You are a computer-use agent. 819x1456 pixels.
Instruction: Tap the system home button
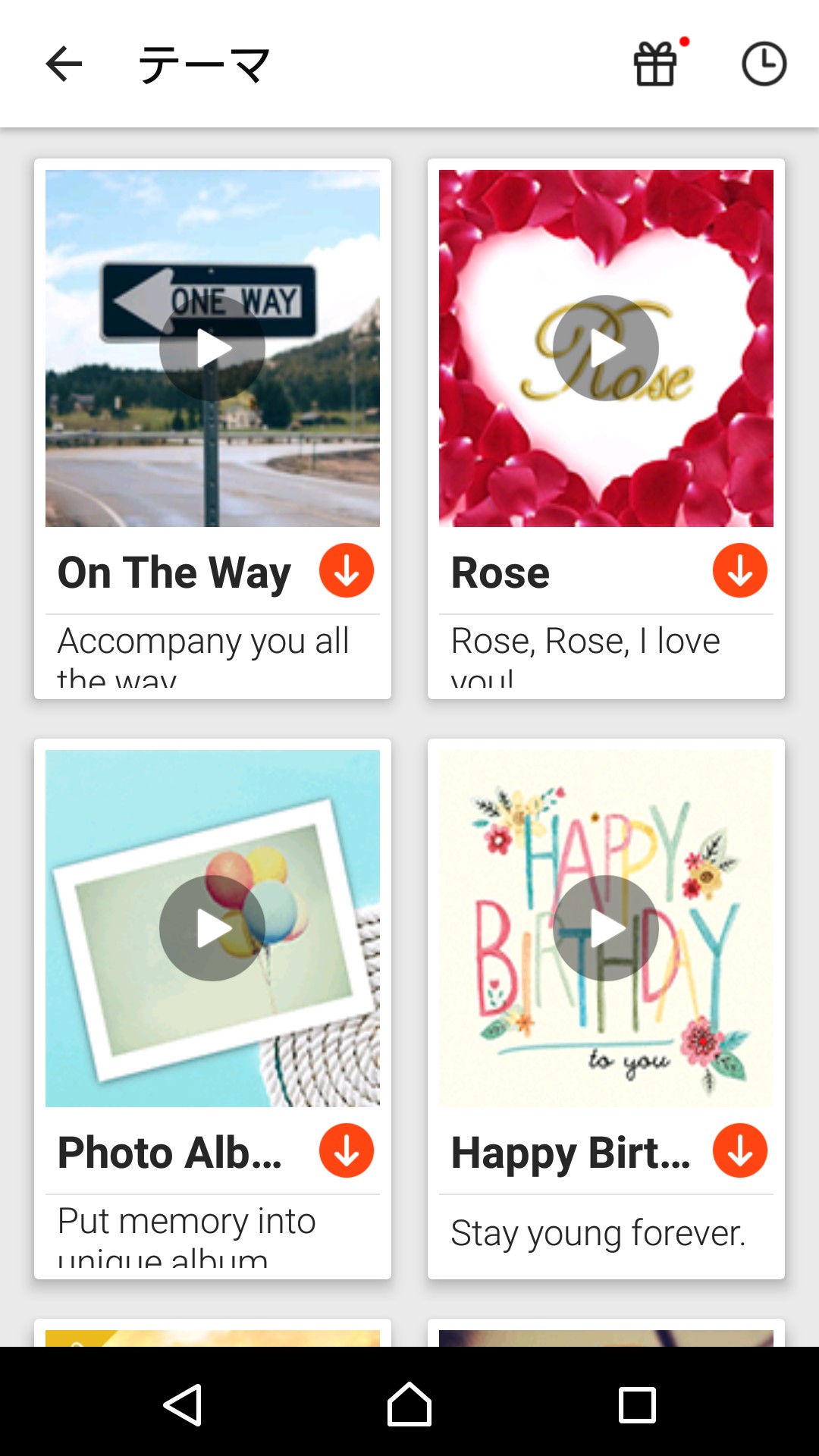tap(409, 1404)
